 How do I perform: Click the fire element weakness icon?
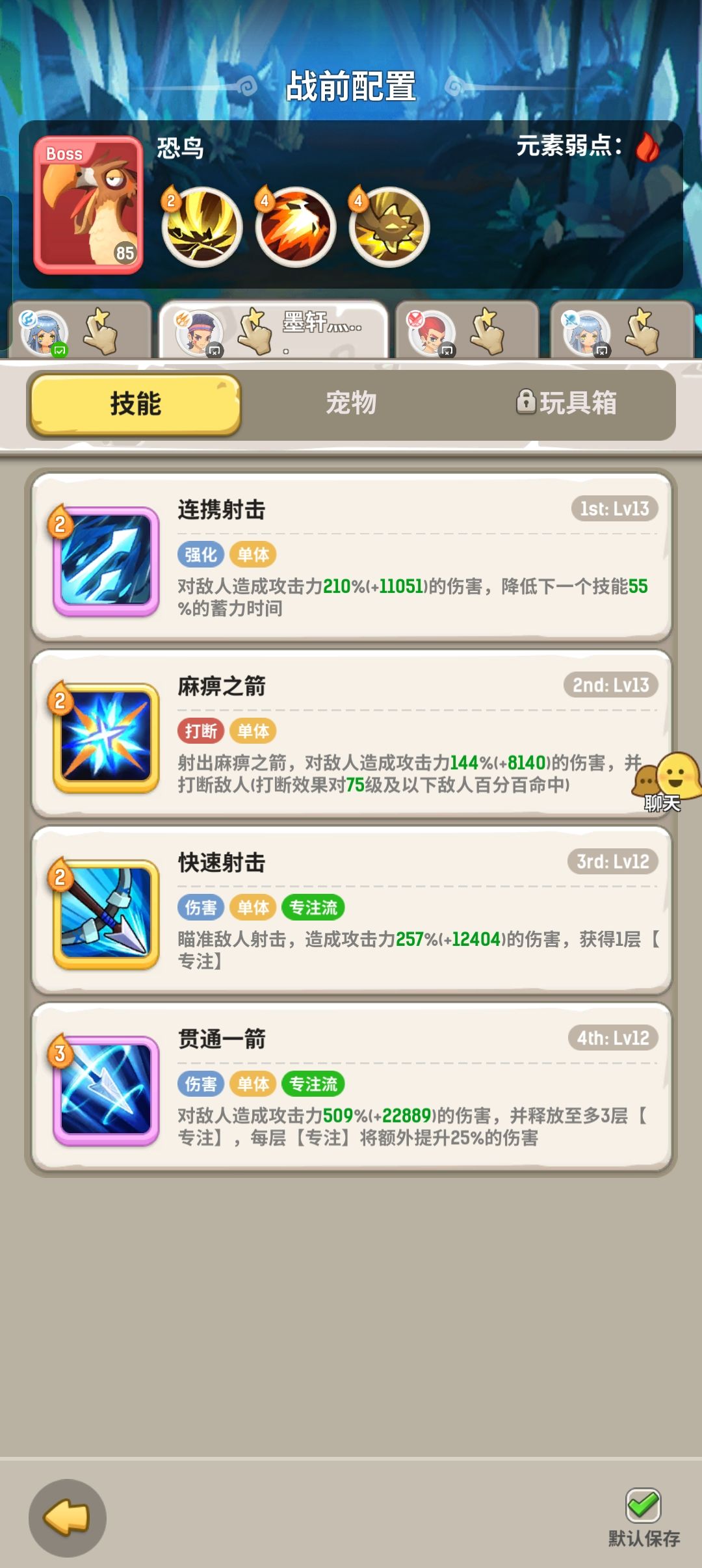point(648,148)
